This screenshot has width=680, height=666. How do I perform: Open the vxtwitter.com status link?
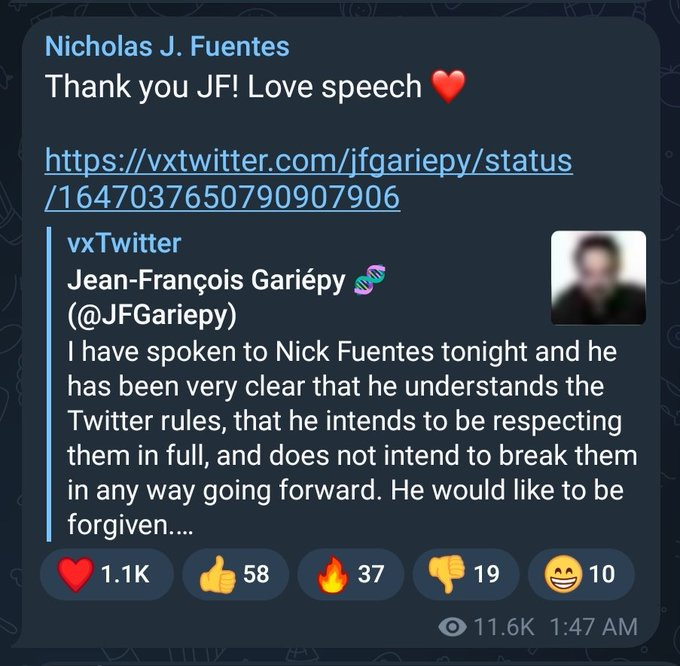[x=308, y=179]
